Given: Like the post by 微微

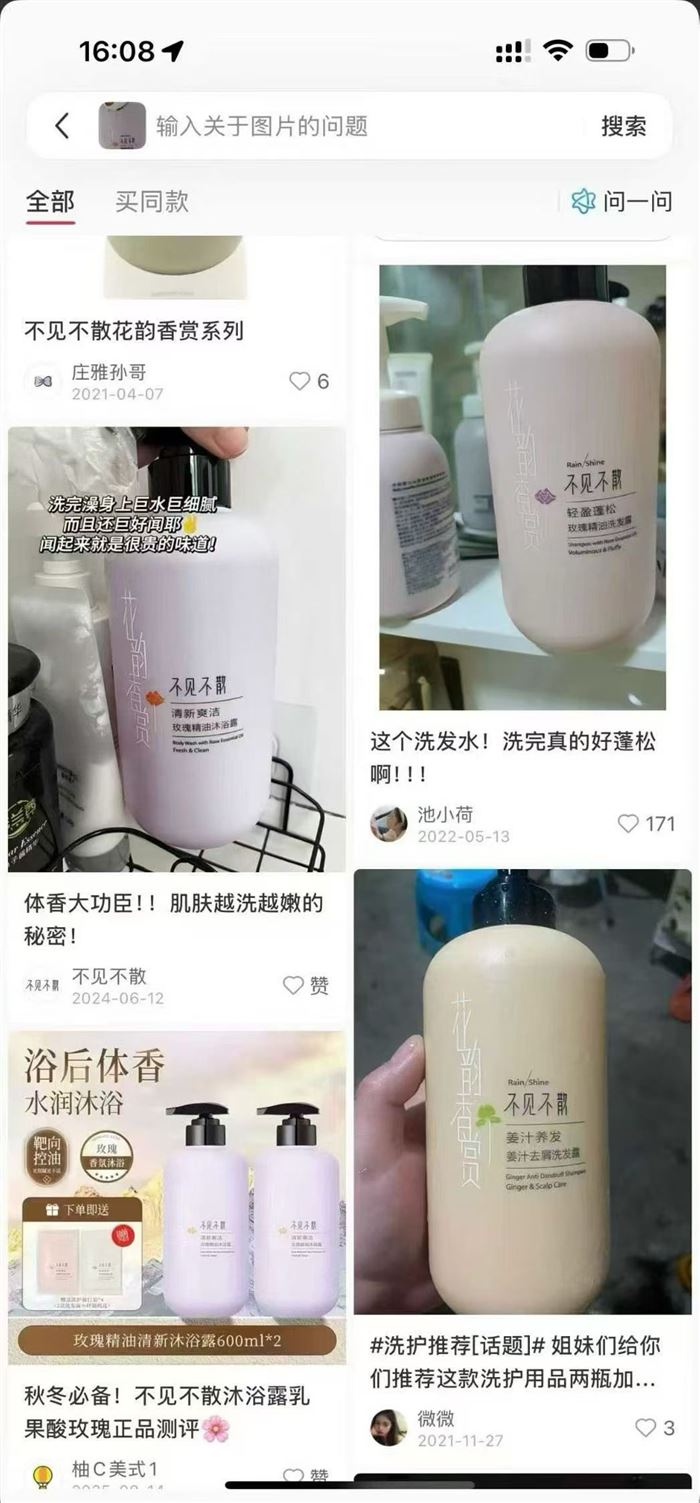Looking at the screenshot, I should (655, 1427).
